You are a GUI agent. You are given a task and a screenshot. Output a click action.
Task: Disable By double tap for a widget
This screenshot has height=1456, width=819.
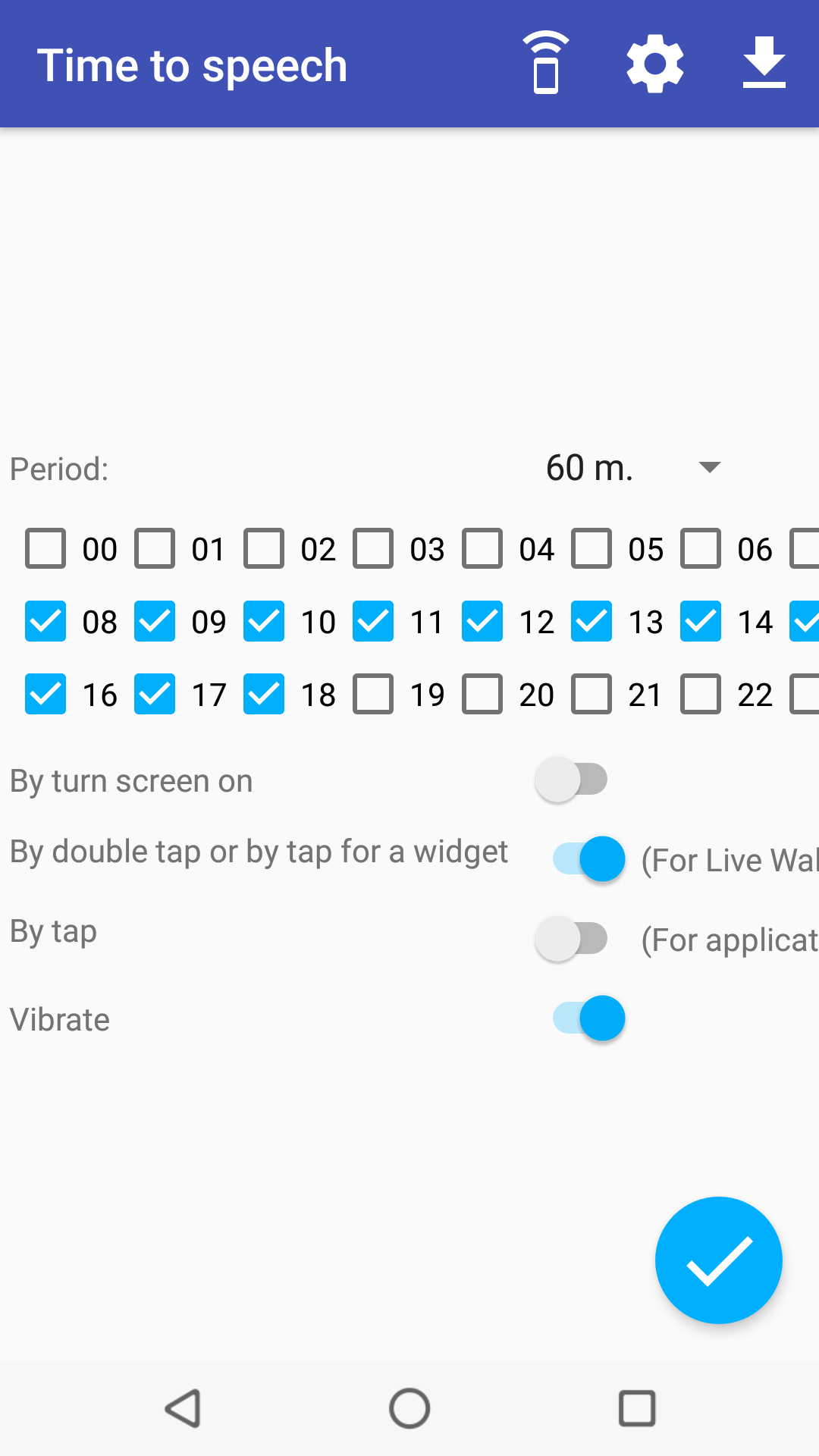(588, 859)
